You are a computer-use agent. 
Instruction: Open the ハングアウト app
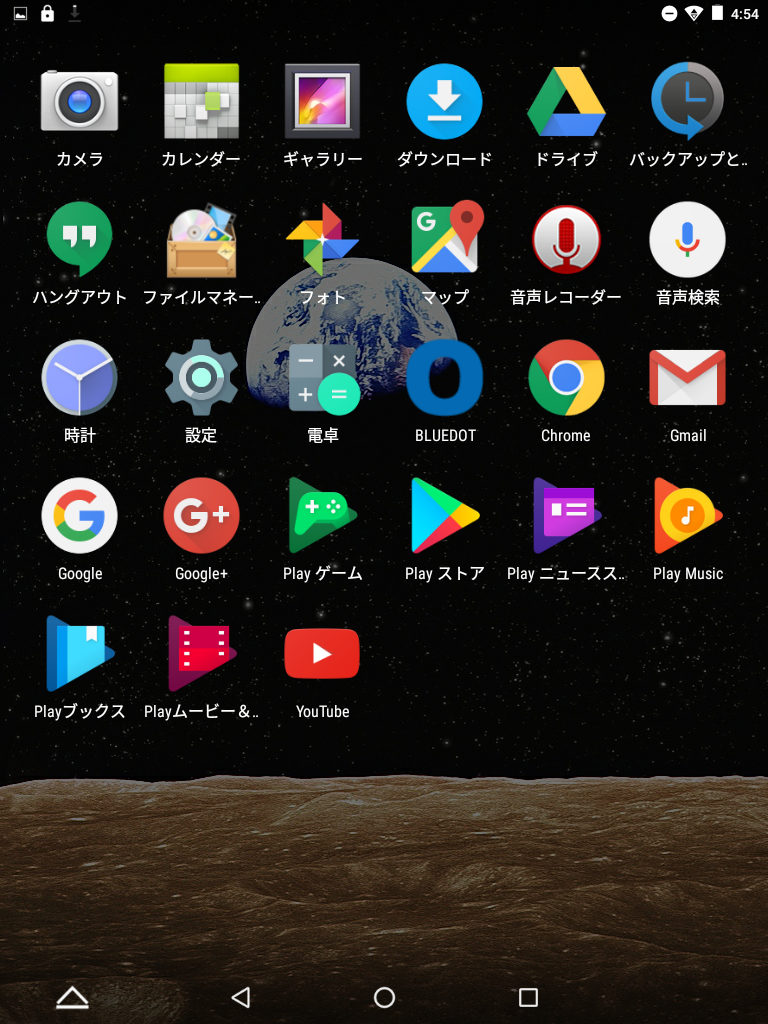tap(80, 240)
